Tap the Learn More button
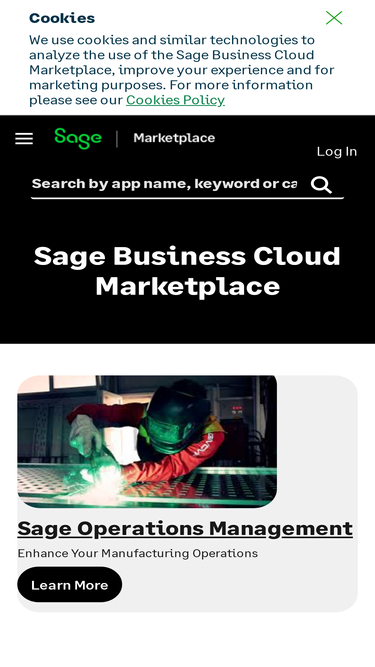The width and height of the screenshot is (375, 667). [x=70, y=584]
